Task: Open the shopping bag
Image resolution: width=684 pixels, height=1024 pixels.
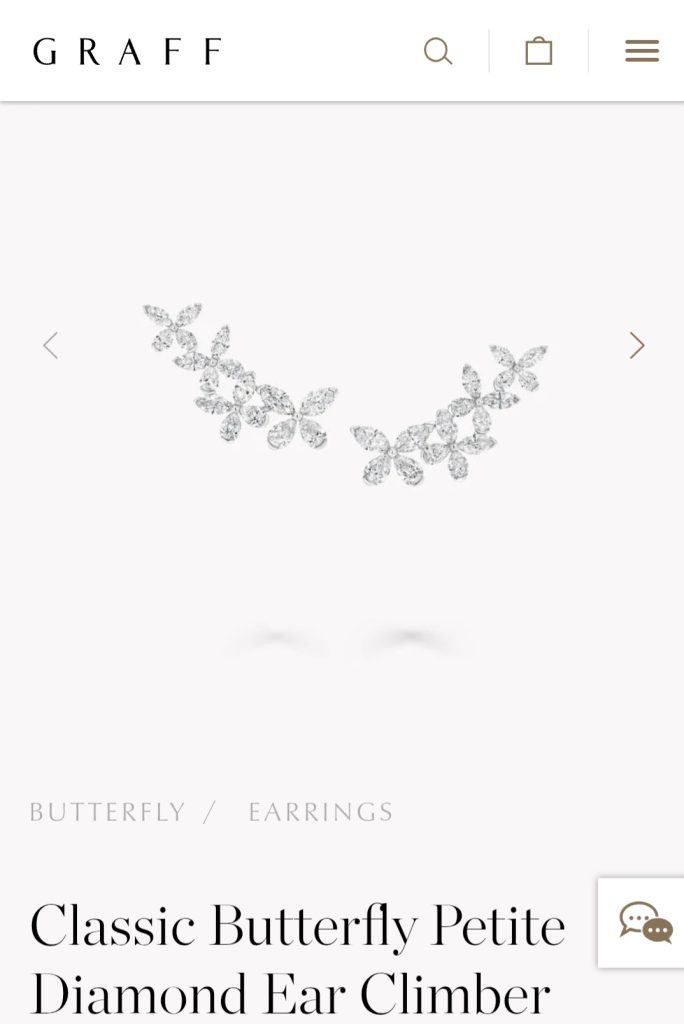Action: pos(539,51)
